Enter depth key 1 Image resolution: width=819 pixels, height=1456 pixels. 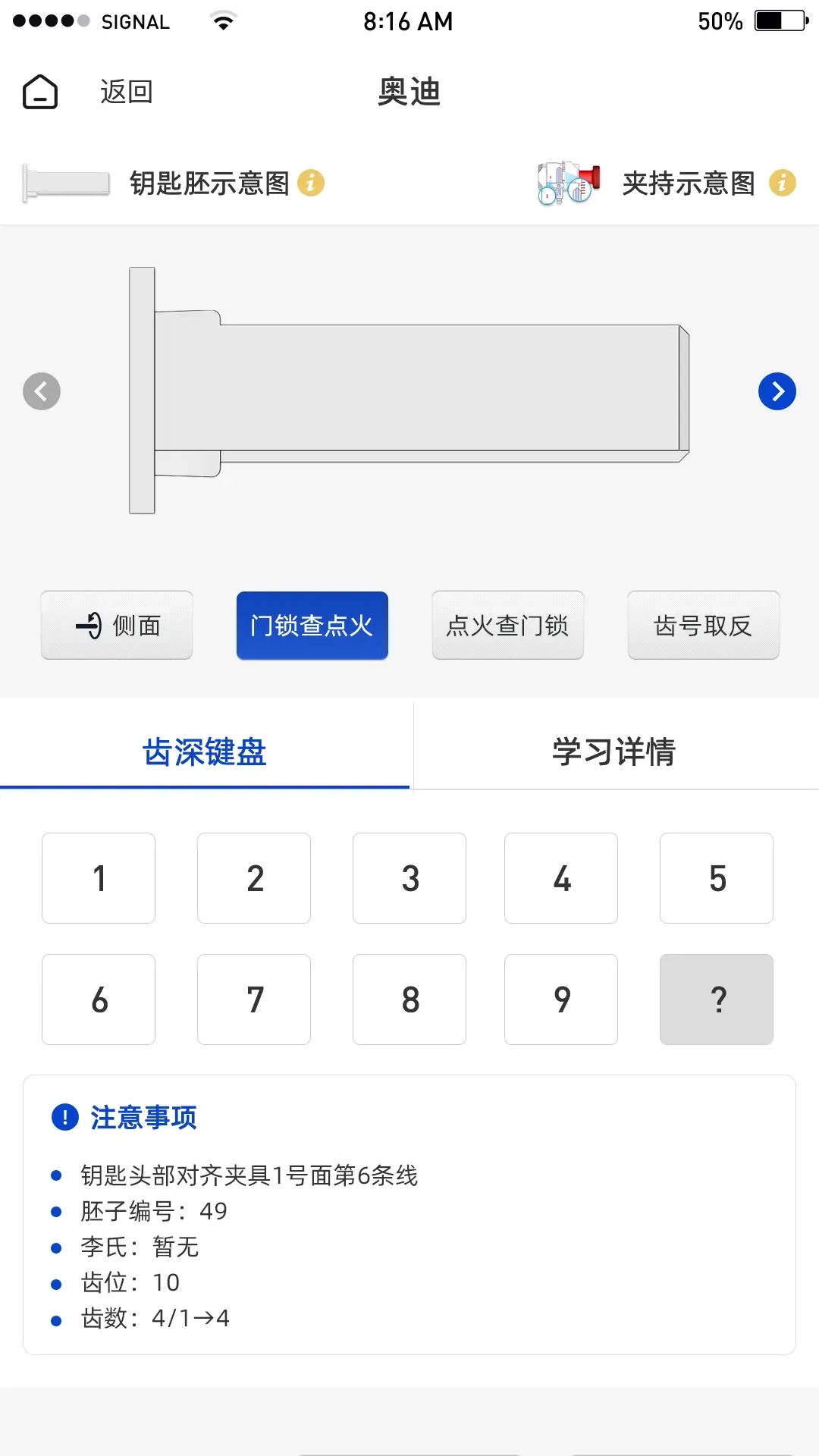pyautogui.click(x=99, y=878)
